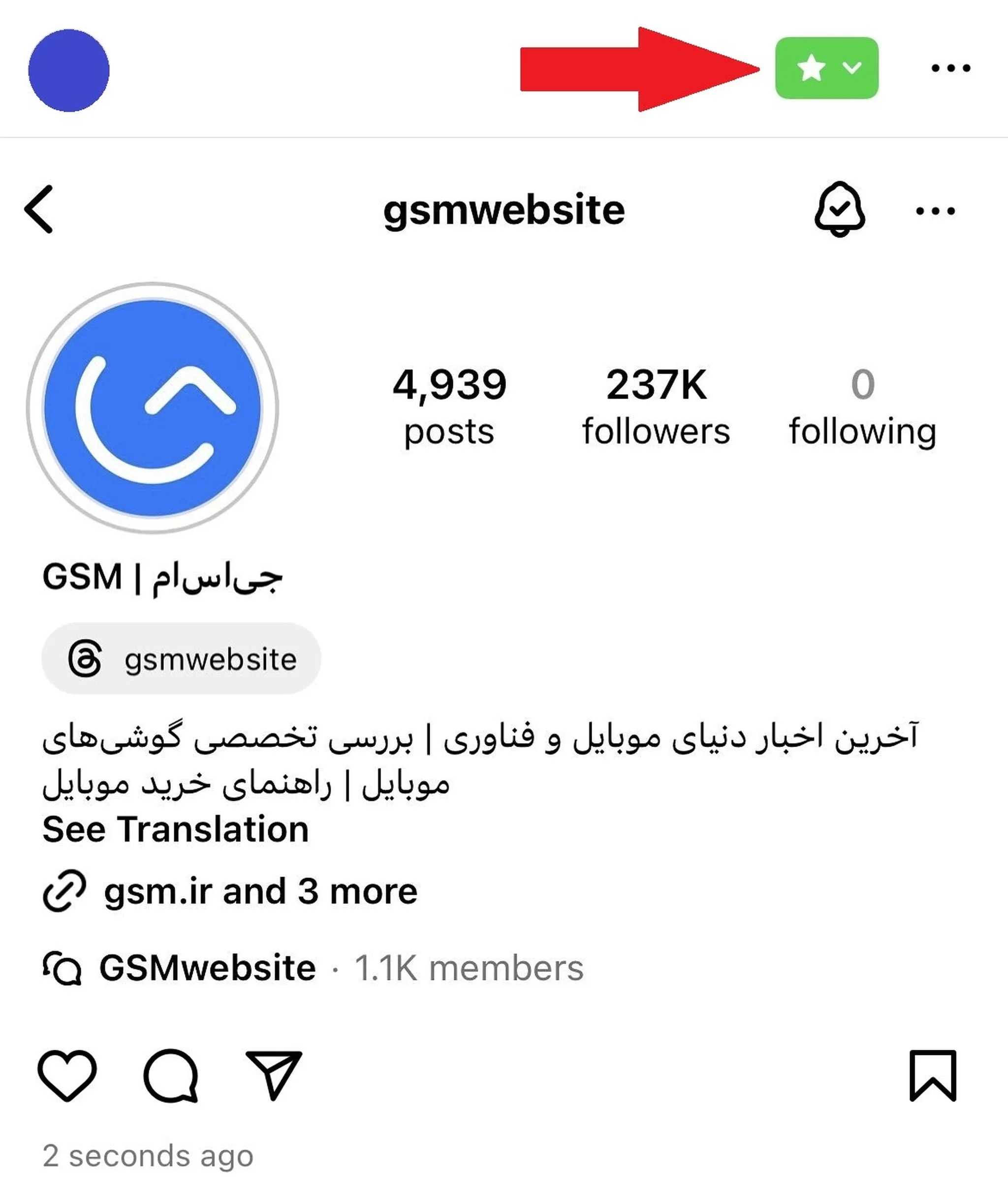
Task: Open the post author's profile picture
Action: [68, 70]
